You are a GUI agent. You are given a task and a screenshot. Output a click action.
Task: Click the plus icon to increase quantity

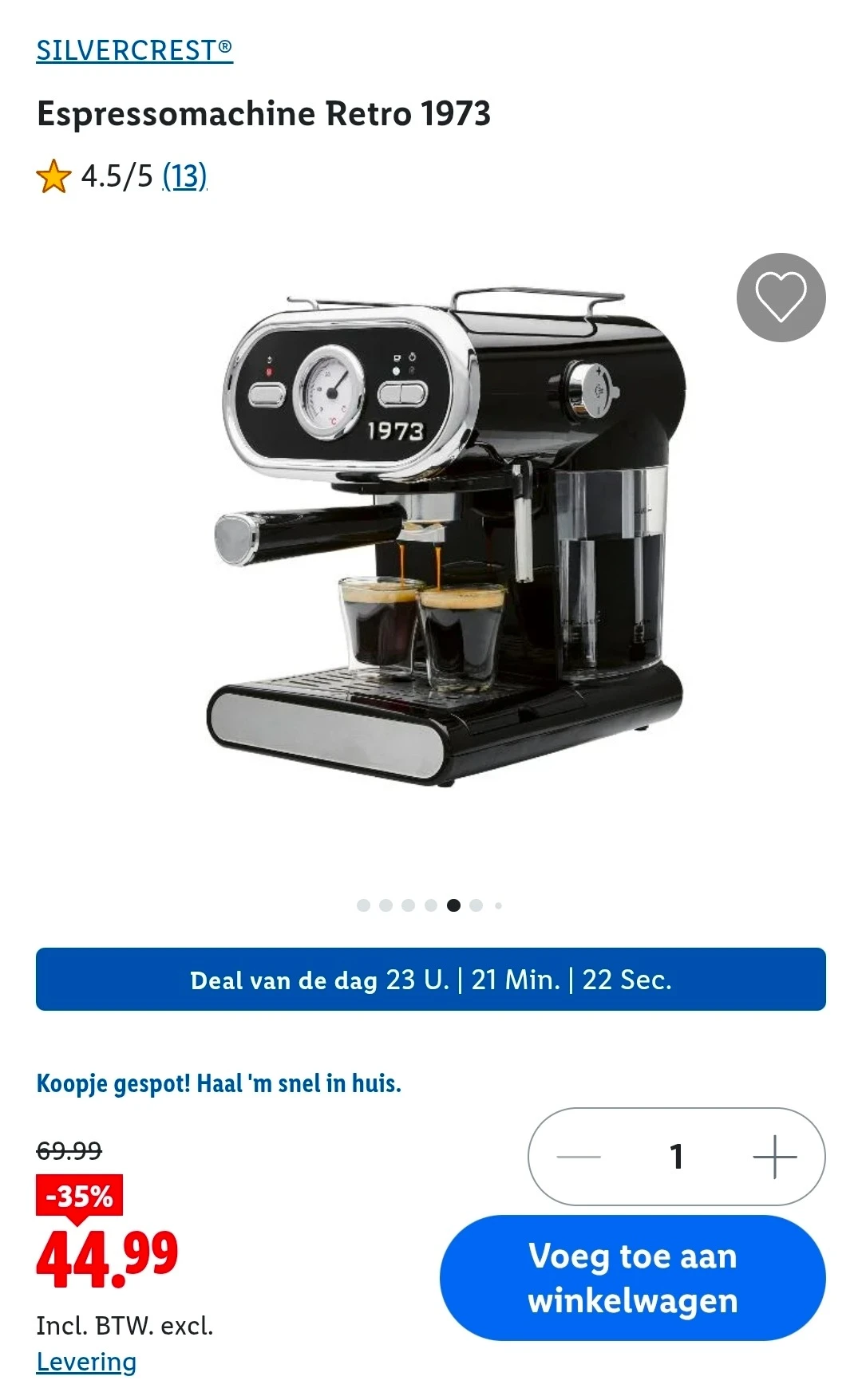[774, 1156]
